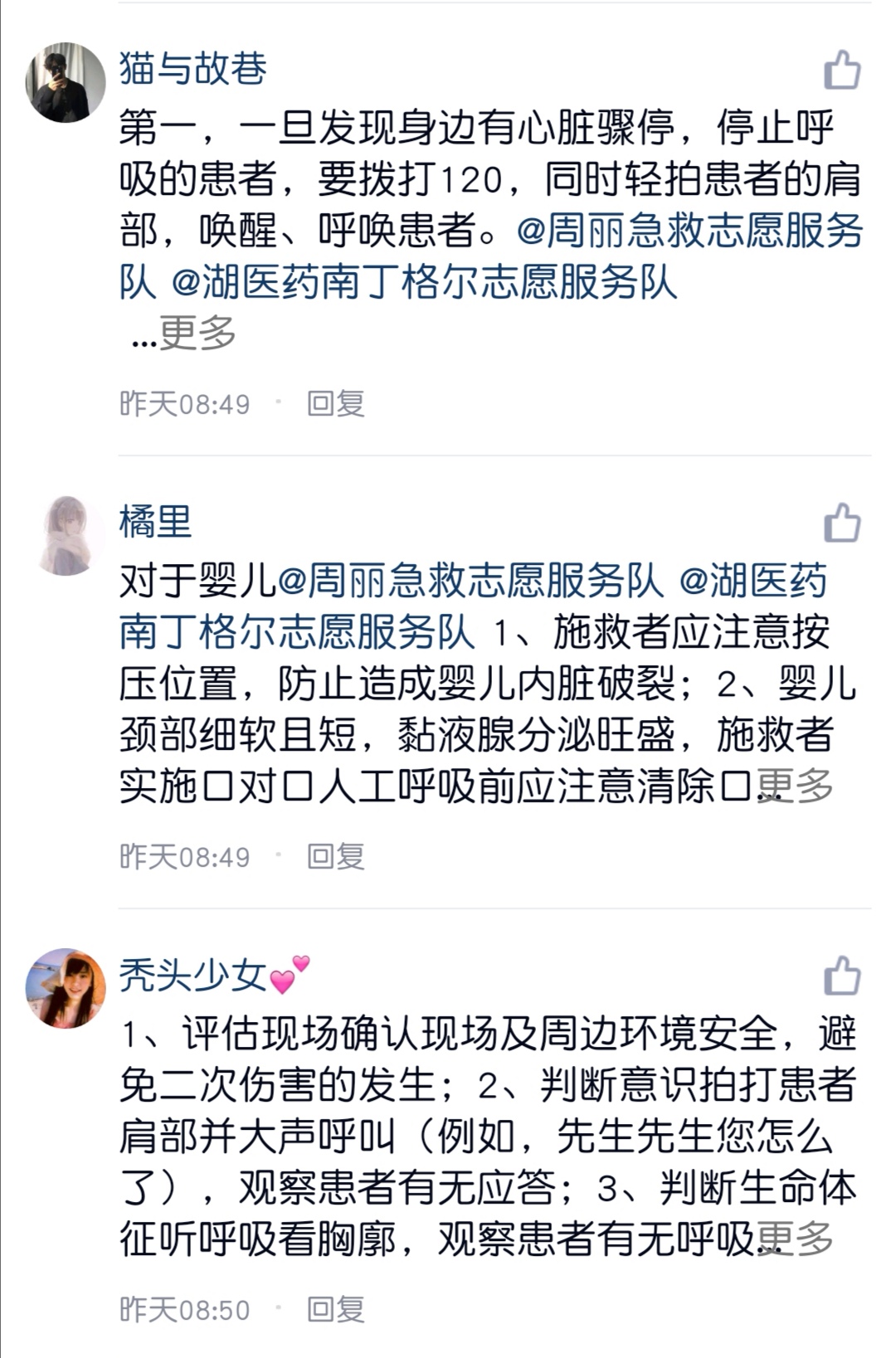The height and width of the screenshot is (1358, 896).
Task: Expand 橘里's full comment with 更多
Action: click(796, 786)
